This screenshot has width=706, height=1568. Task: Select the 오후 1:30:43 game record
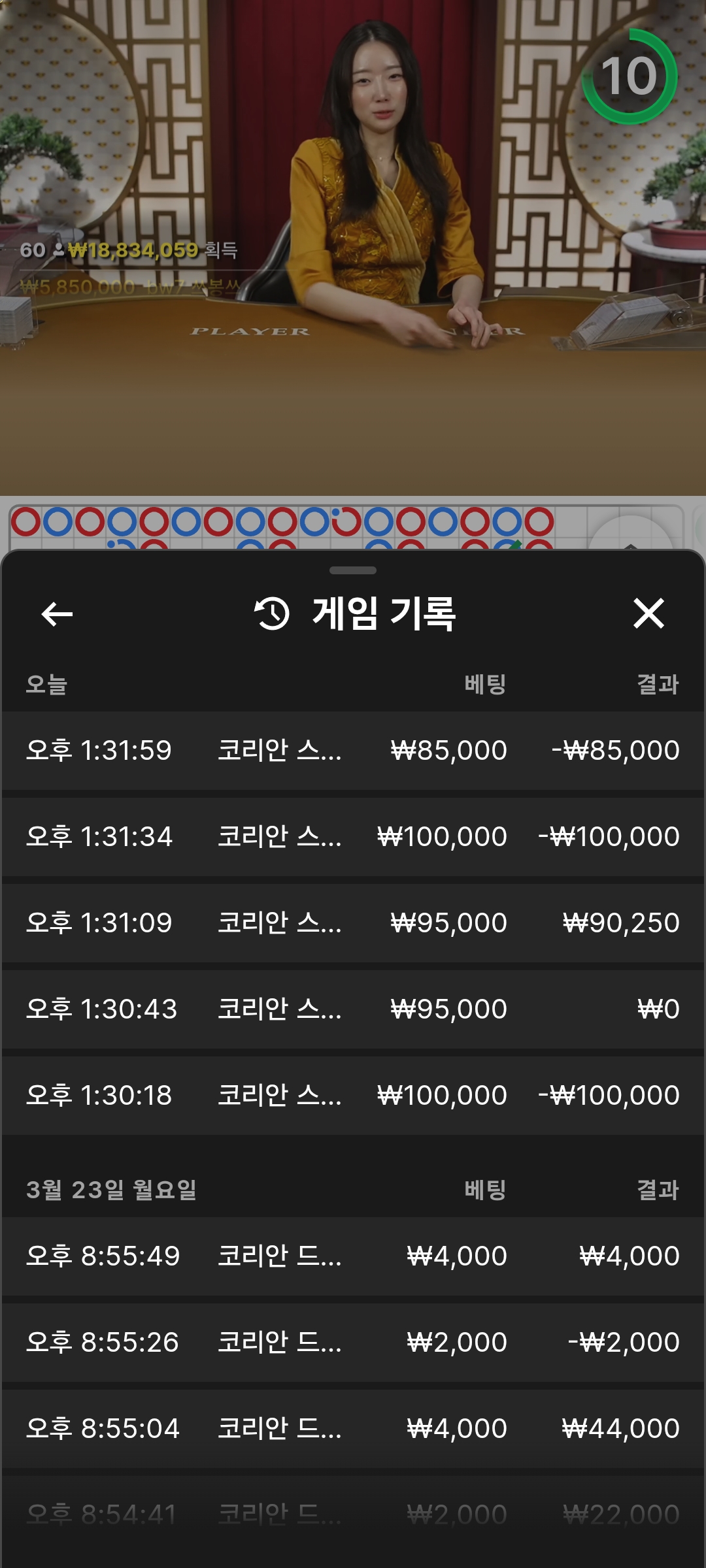coord(353,1009)
